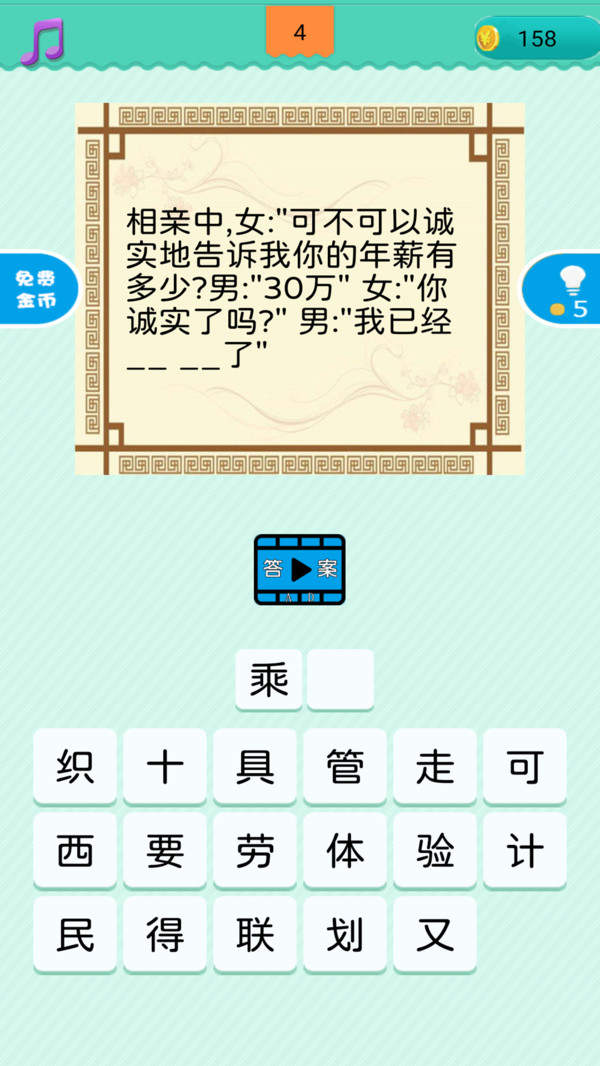Screen dimensions: 600x1066
Task: Pick the character 验
Action: click(435, 851)
